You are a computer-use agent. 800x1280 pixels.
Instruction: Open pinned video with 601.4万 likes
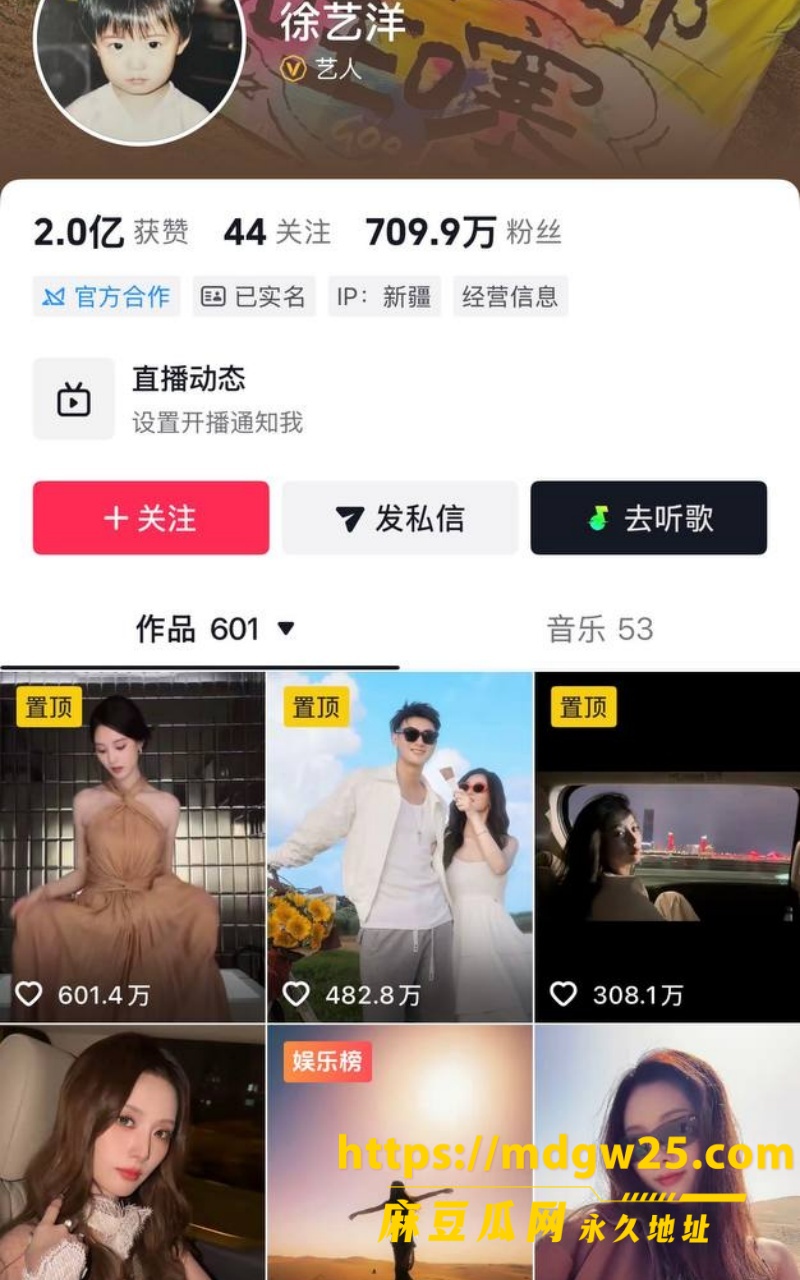[x=133, y=847]
